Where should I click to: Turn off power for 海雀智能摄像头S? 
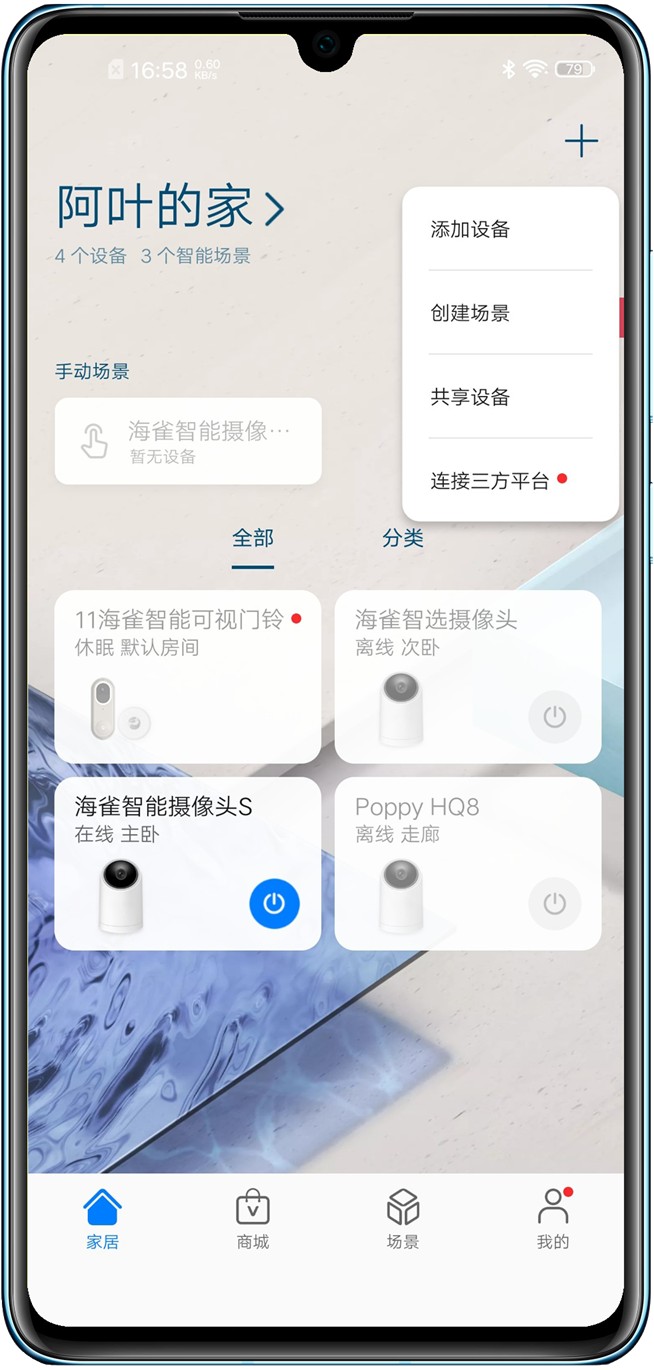pyautogui.click(x=274, y=904)
